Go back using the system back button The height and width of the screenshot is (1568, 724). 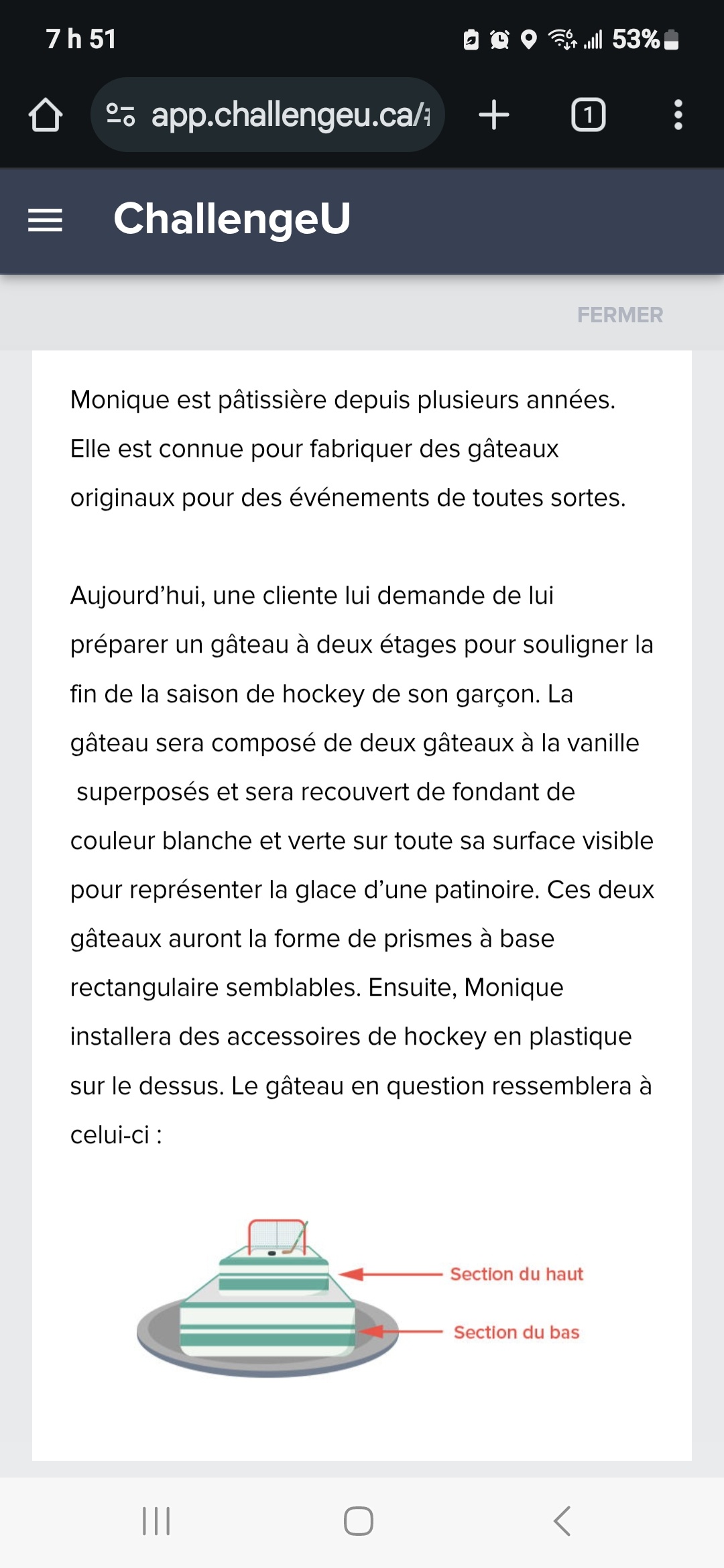click(562, 1521)
